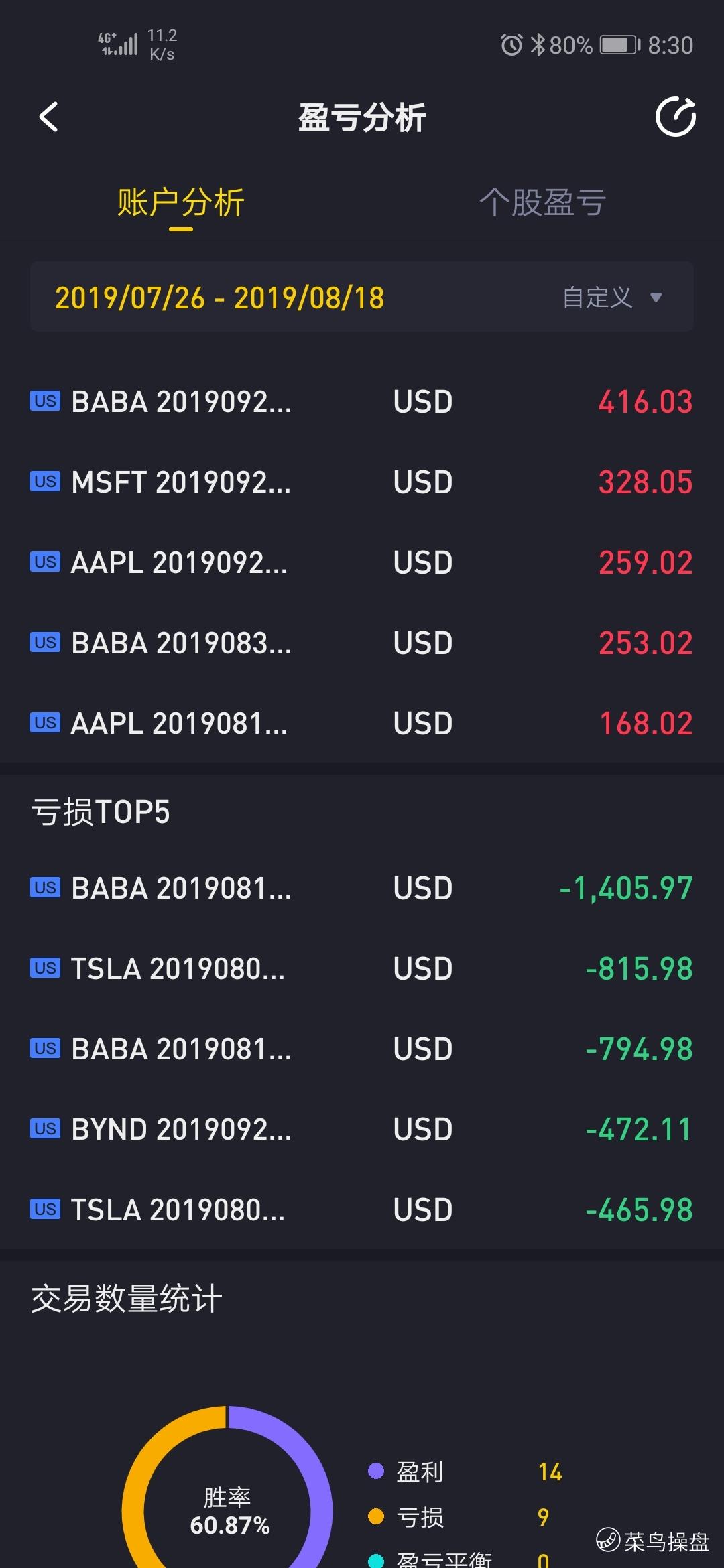
Task: Open the MSFT 2019092... profit row
Action: pos(362,482)
